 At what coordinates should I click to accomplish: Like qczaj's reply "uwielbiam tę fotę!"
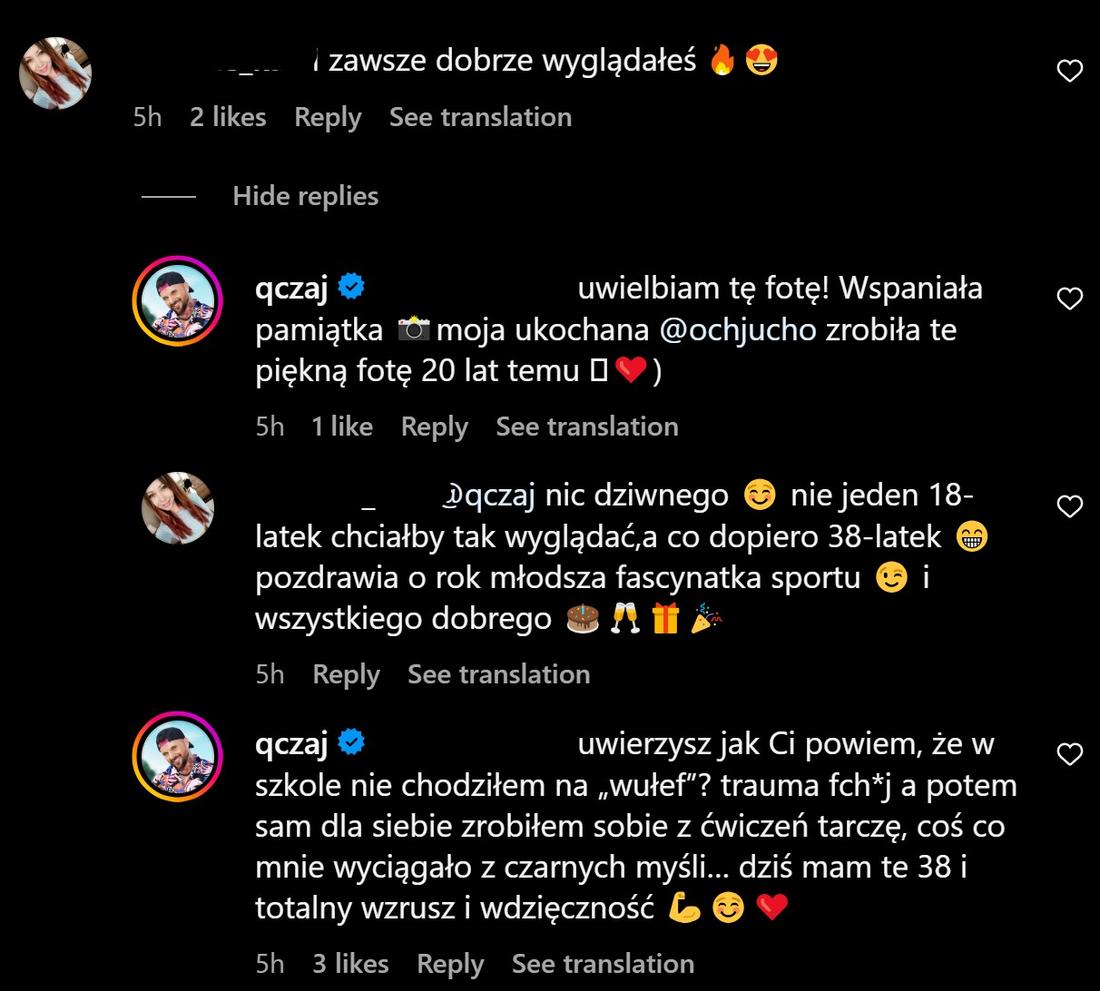coord(1070,298)
